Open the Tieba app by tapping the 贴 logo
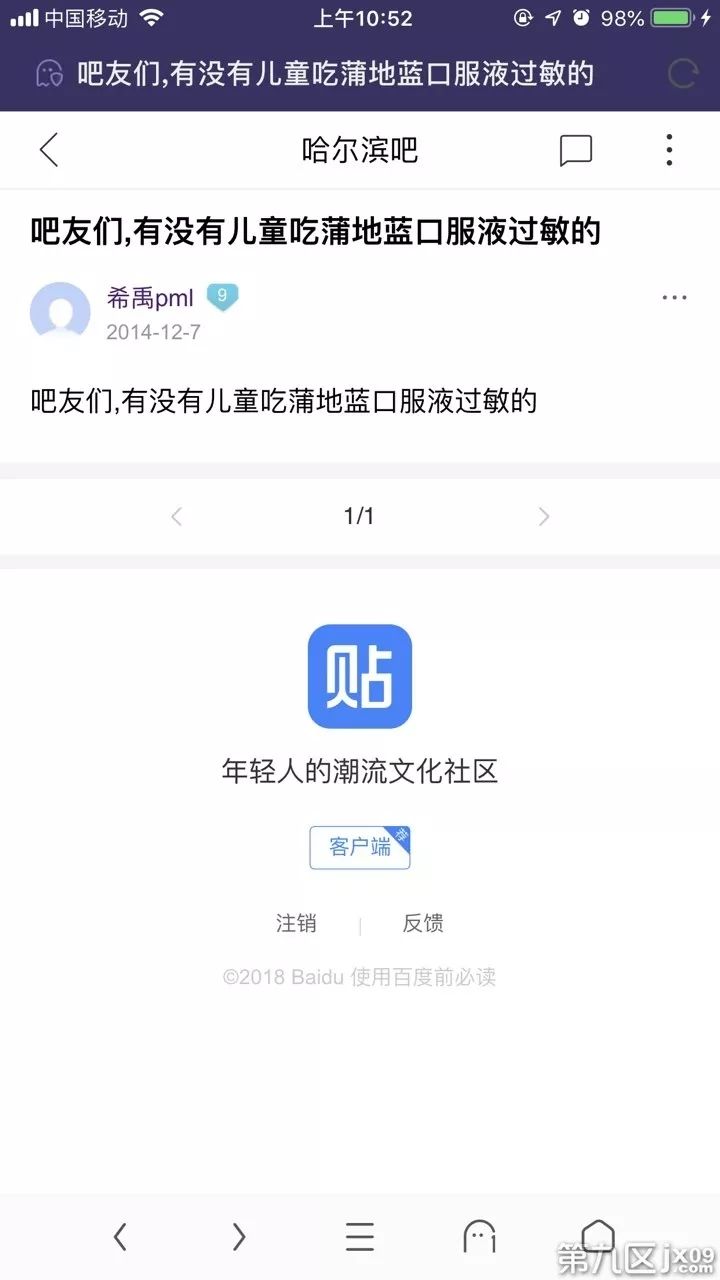The image size is (720, 1280). [x=360, y=675]
